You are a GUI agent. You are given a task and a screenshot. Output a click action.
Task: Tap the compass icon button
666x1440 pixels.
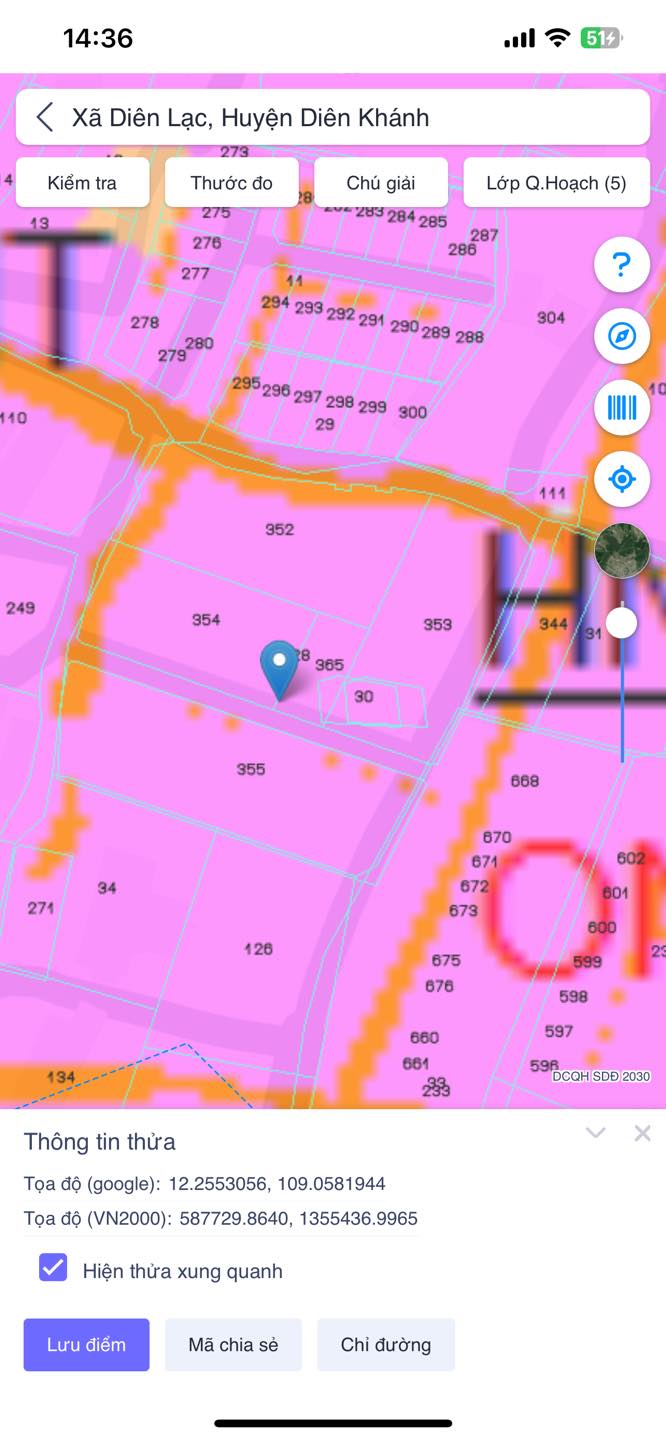tap(622, 336)
